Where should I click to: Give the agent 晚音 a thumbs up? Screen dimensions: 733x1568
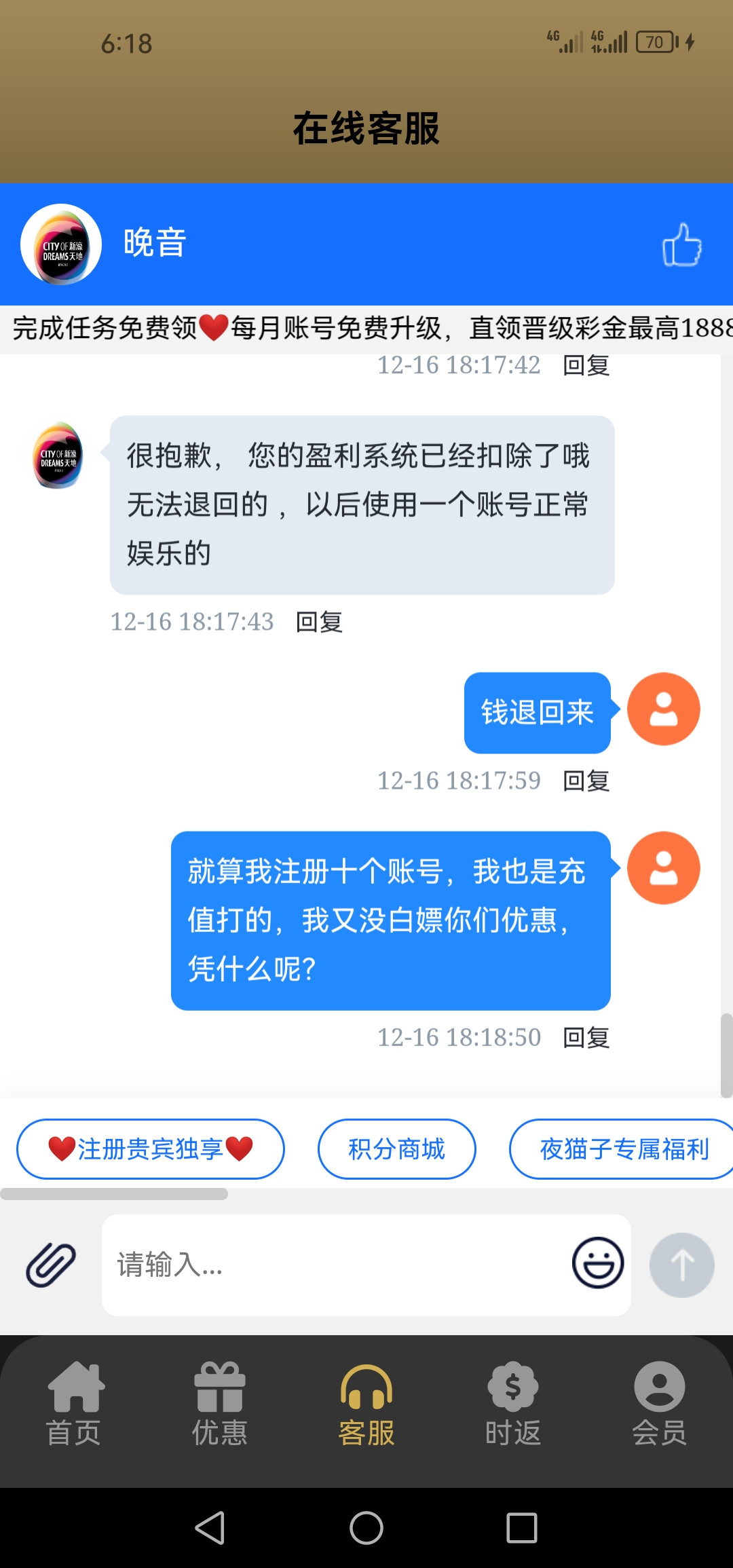coord(681,245)
